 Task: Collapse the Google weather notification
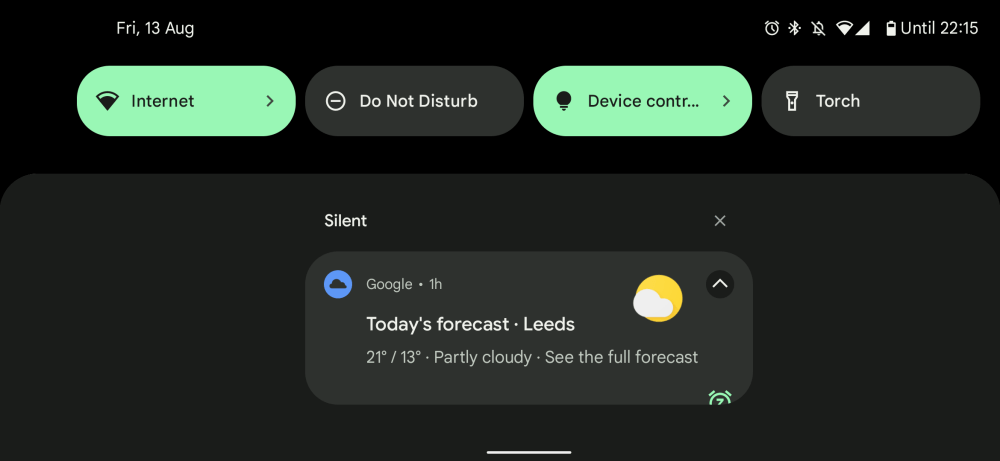pos(720,284)
